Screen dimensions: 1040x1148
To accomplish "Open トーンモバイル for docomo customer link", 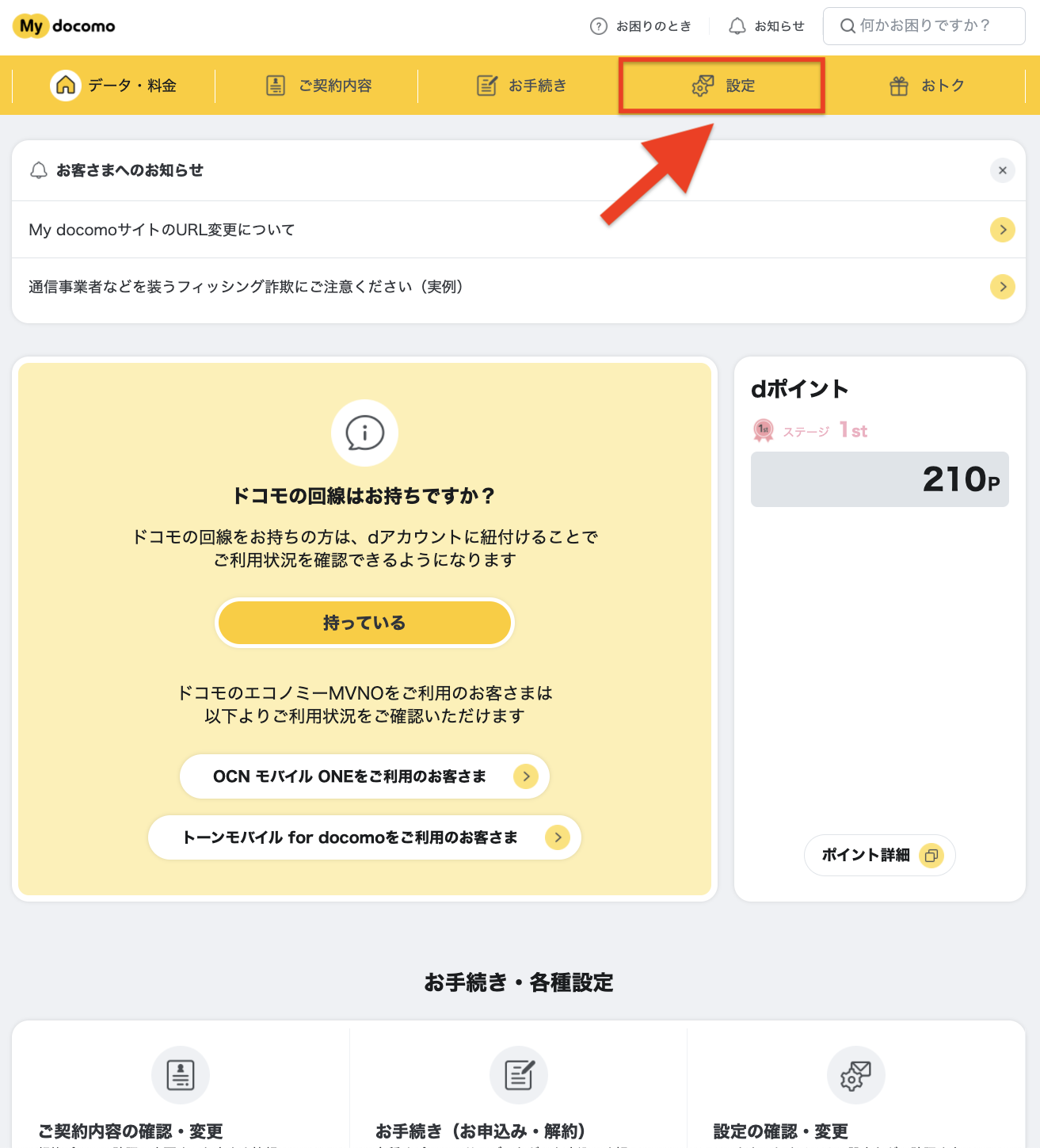I will tap(364, 837).
